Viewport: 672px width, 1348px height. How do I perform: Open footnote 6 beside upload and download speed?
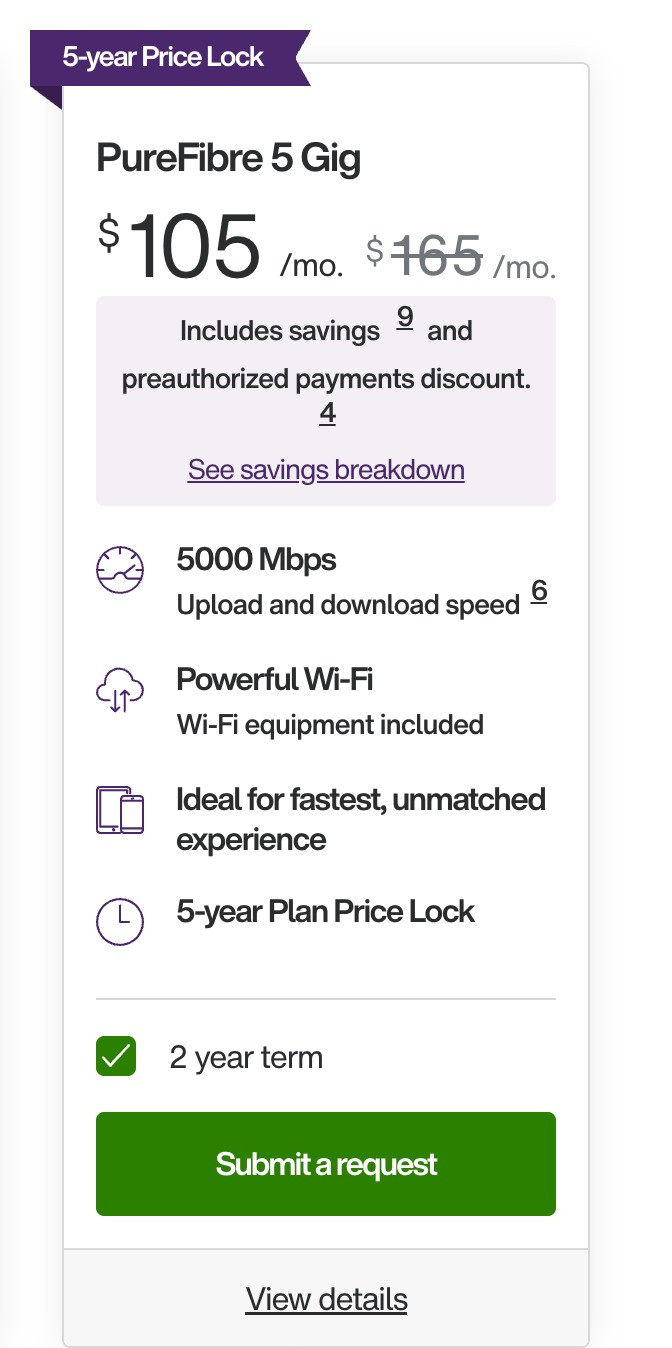pos(539,592)
